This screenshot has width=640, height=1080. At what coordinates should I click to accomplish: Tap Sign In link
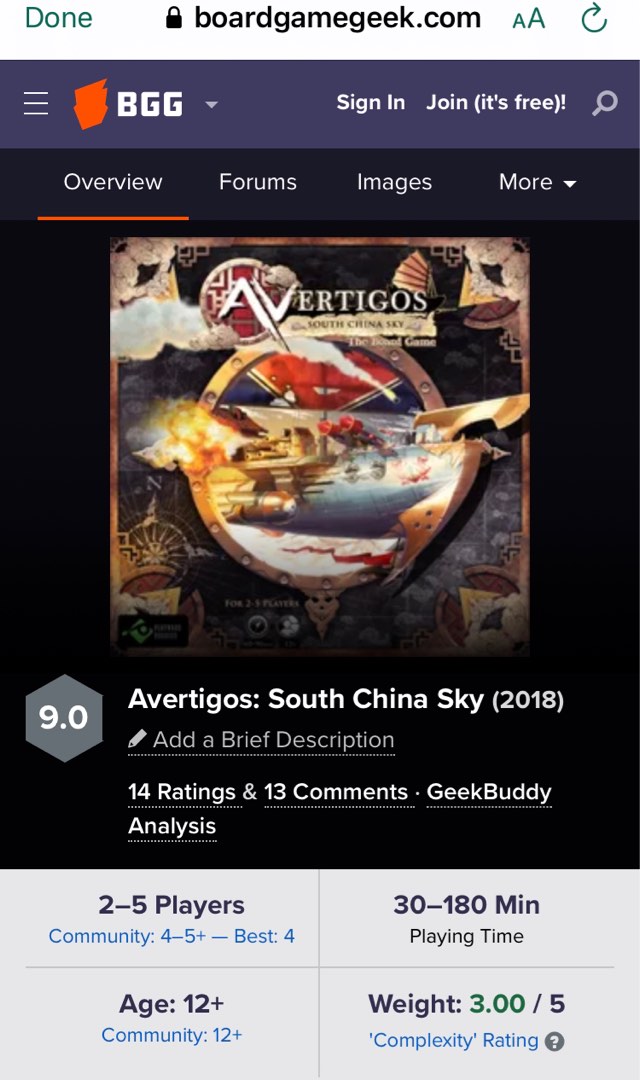tap(370, 103)
